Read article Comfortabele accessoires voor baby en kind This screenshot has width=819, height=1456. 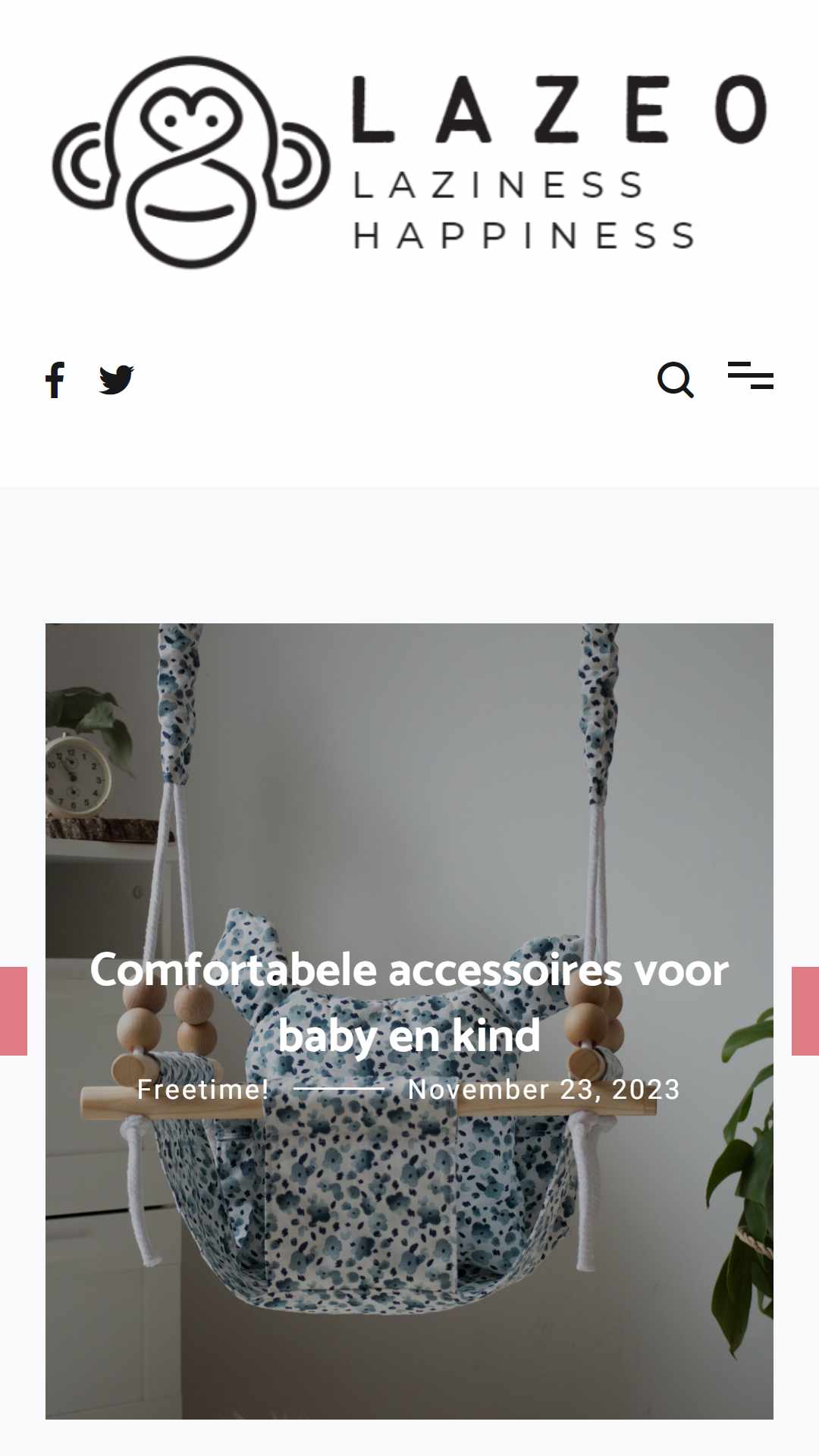click(409, 1003)
